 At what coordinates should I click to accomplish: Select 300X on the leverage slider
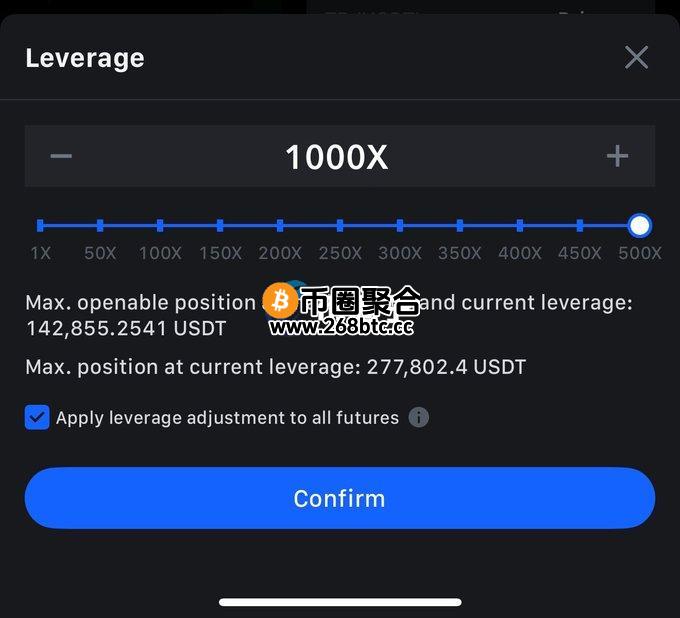pos(400,226)
